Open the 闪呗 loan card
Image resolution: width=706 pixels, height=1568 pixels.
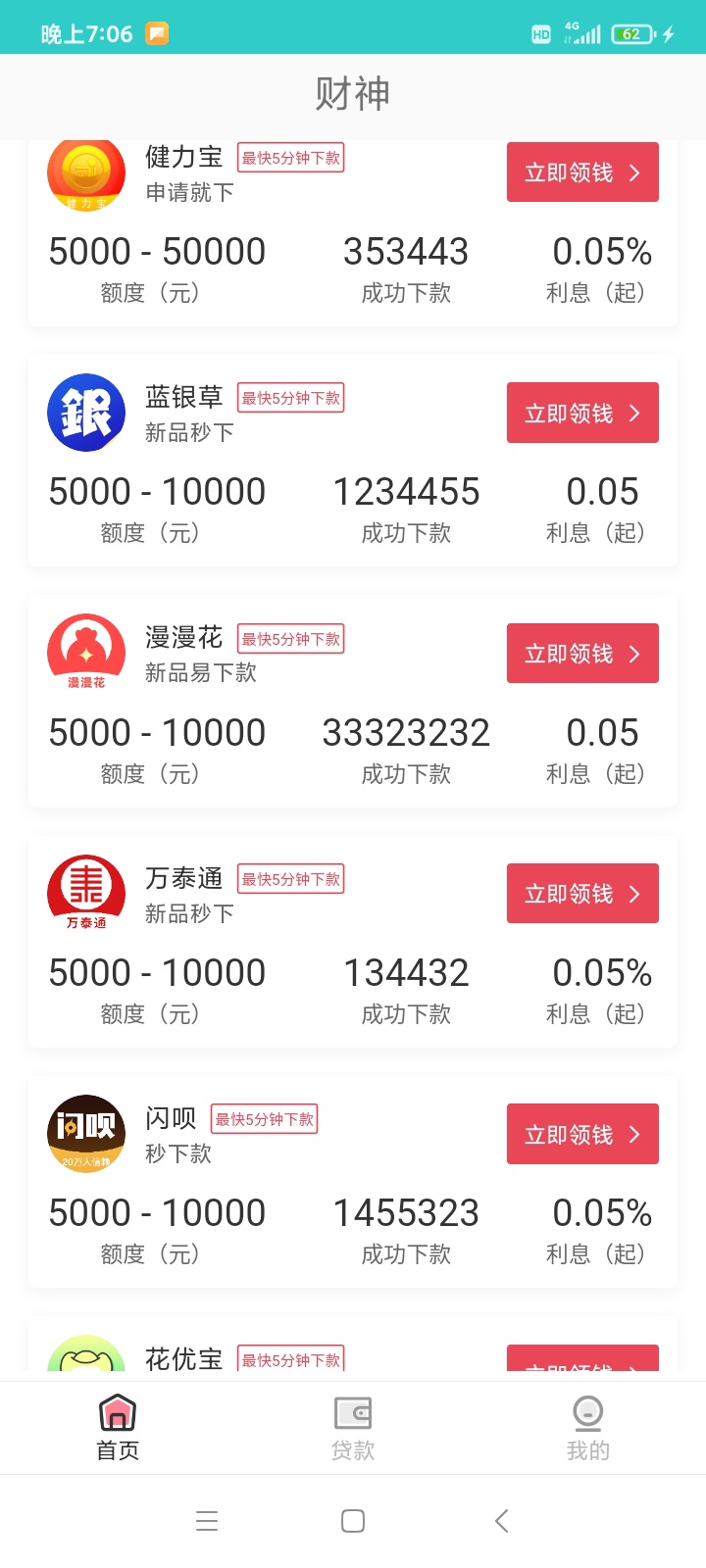coord(353,1182)
